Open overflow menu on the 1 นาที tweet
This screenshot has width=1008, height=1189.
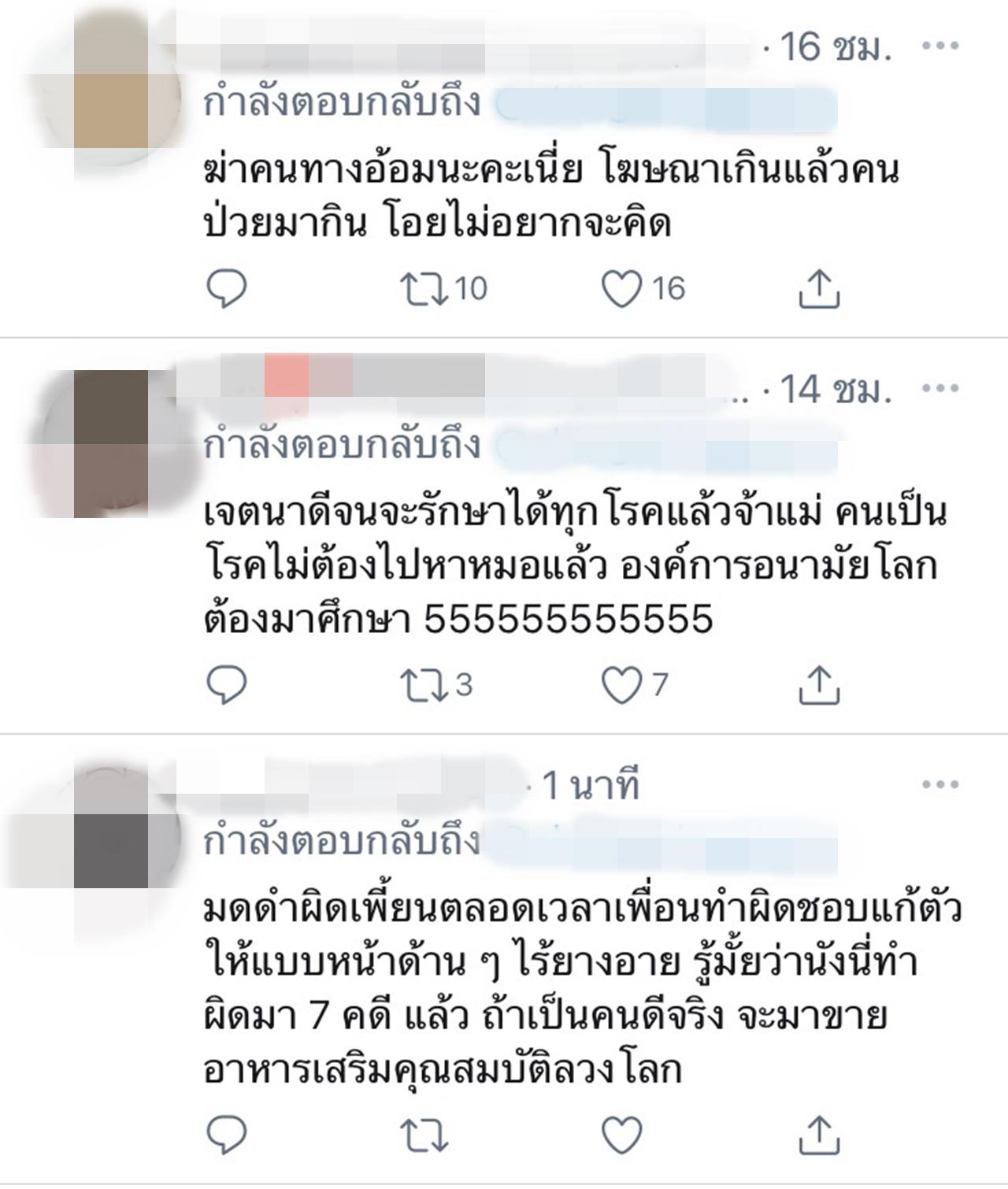click(940, 784)
